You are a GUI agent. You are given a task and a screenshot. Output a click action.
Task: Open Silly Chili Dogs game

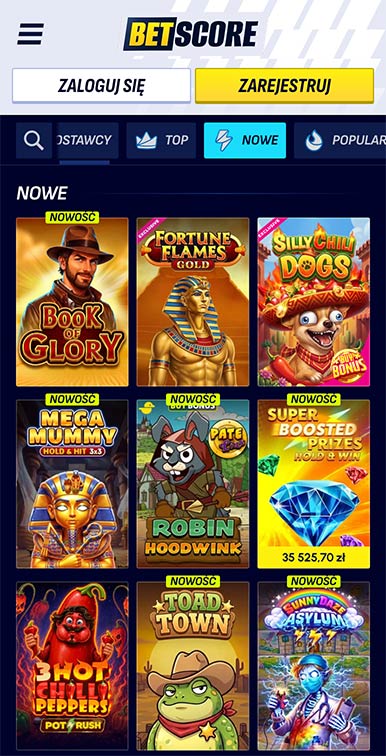point(314,302)
